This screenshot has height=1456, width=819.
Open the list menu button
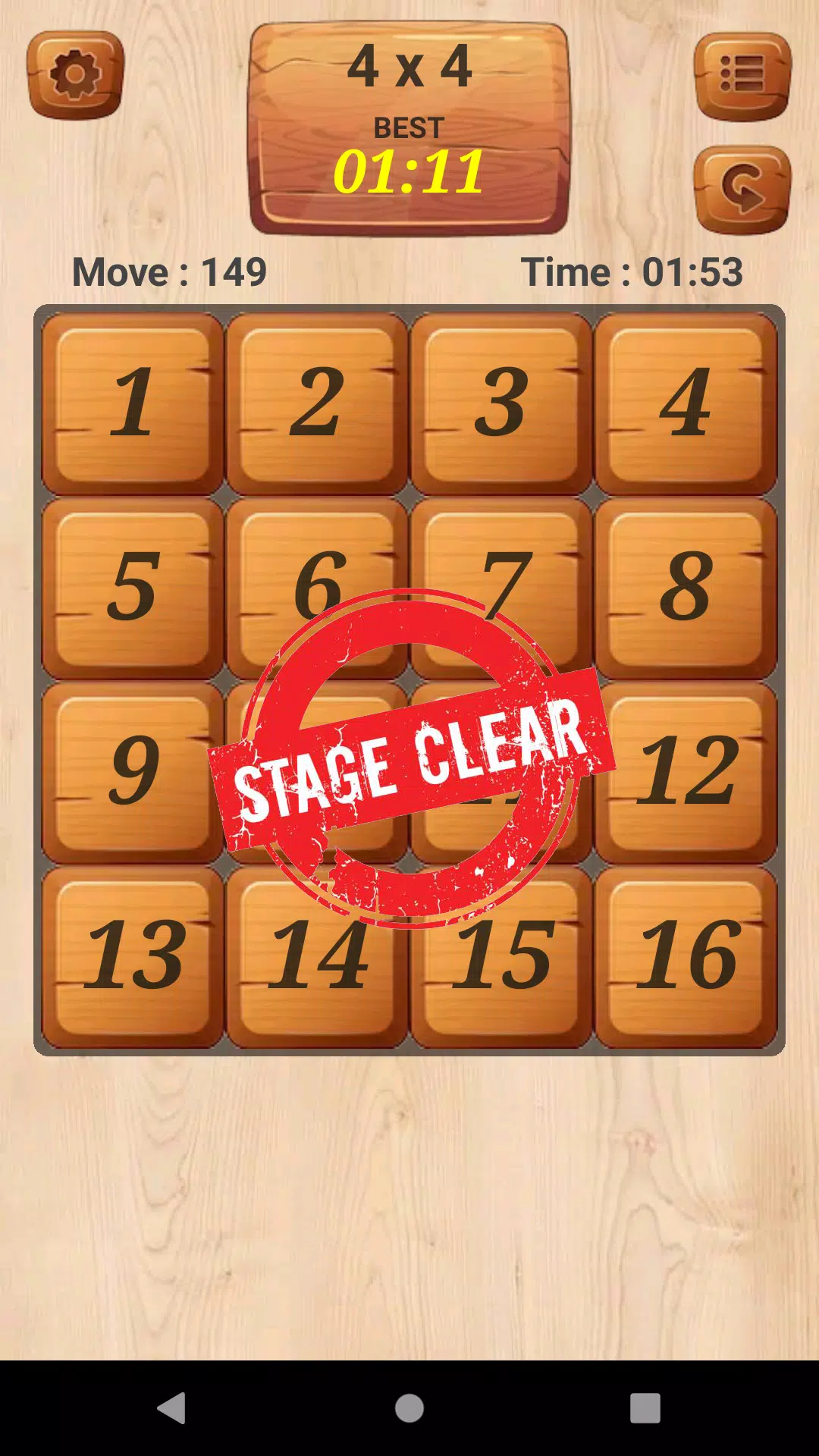(742, 76)
